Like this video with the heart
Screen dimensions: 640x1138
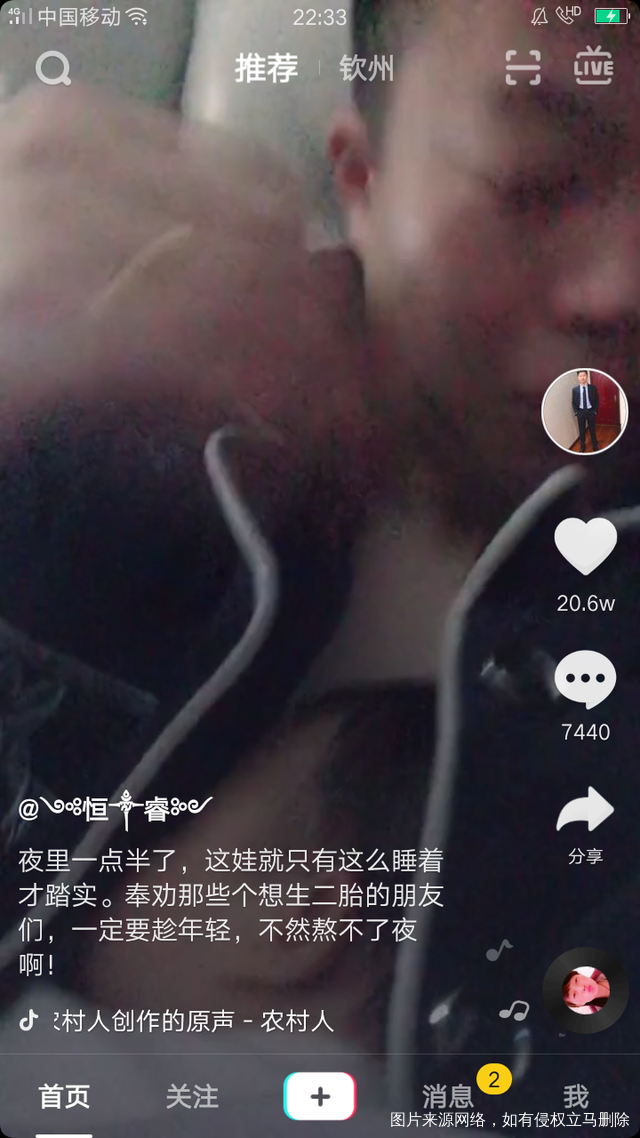click(585, 547)
